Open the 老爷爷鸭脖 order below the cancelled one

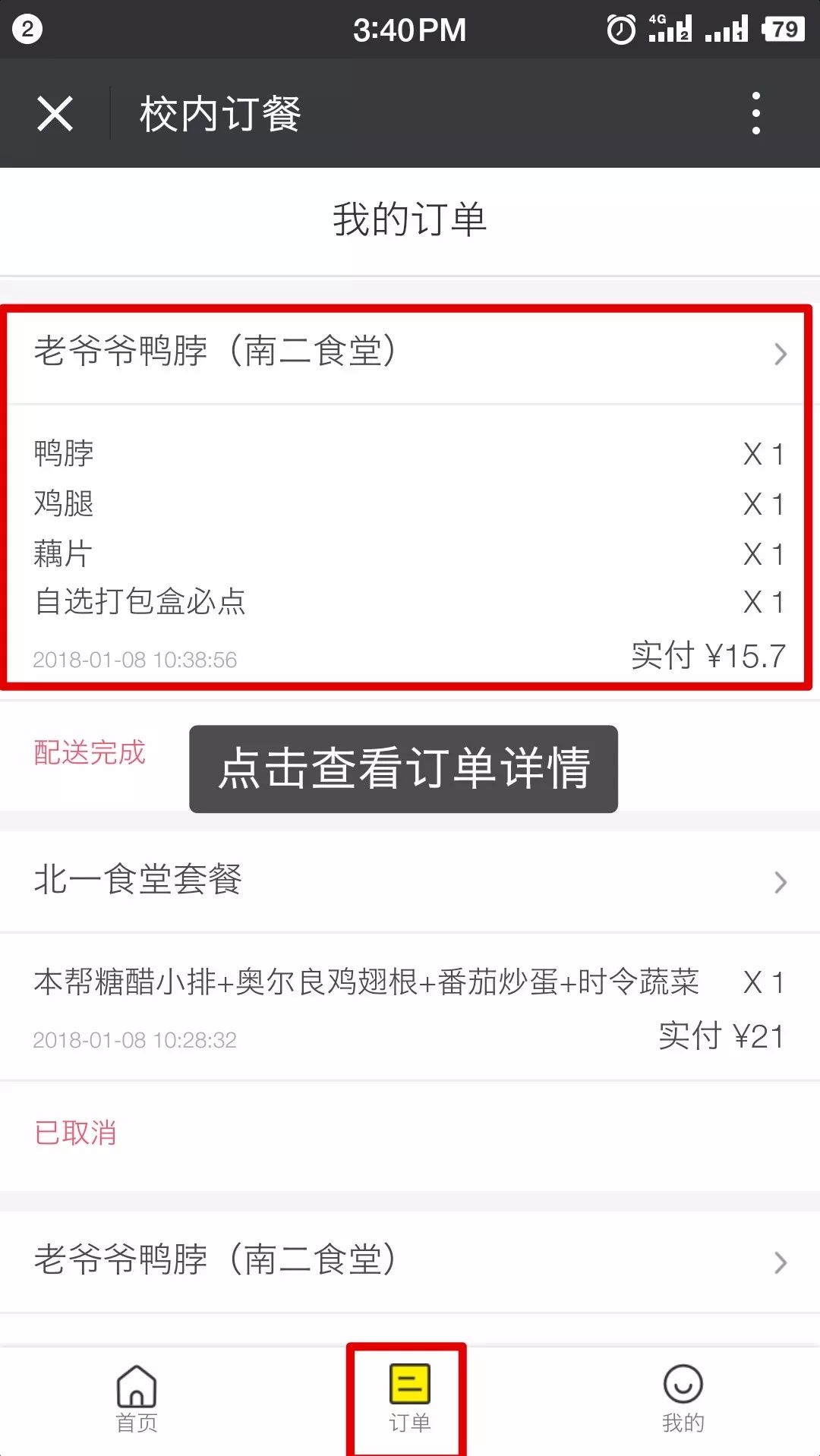tap(408, 1261)
